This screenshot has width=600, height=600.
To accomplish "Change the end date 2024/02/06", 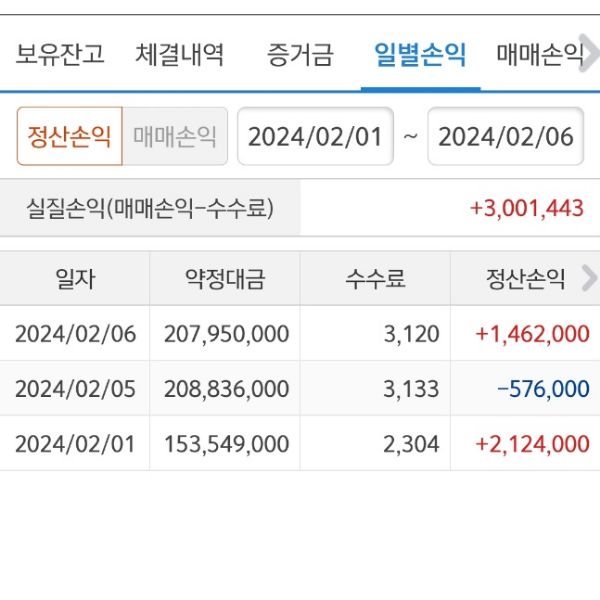I will click(x=506, y=136).
